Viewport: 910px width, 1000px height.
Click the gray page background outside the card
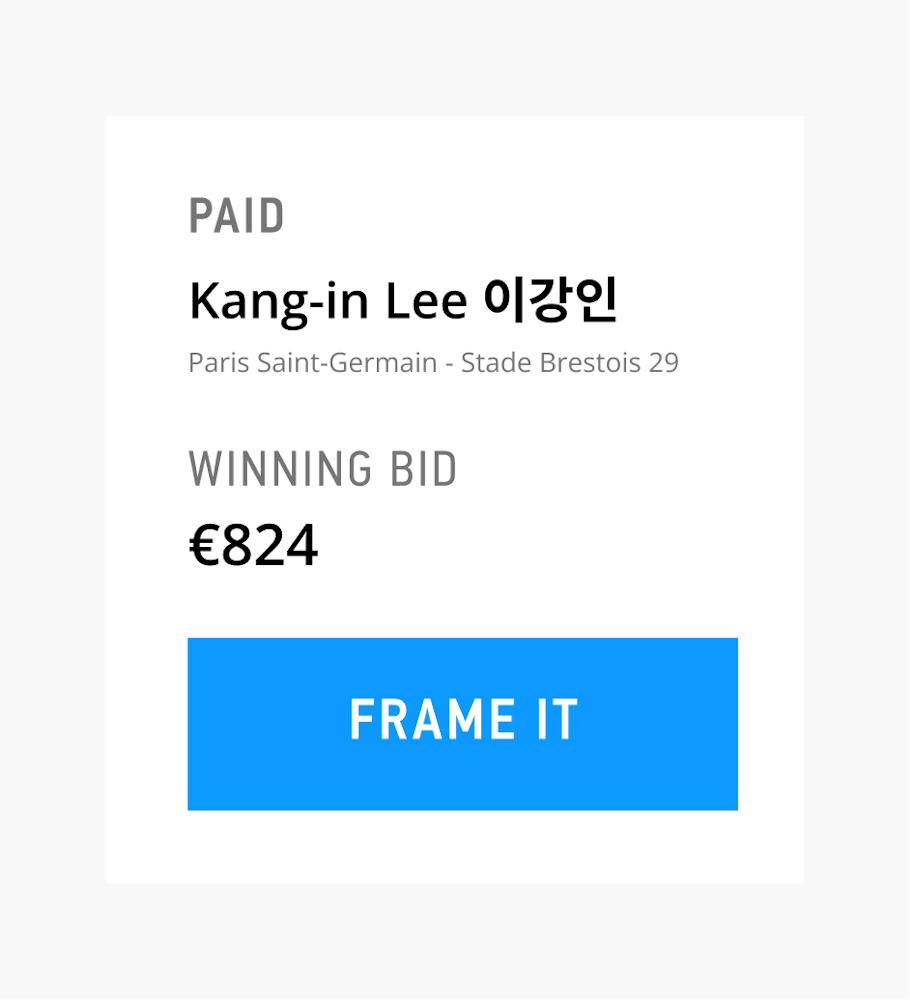(50, 500)
